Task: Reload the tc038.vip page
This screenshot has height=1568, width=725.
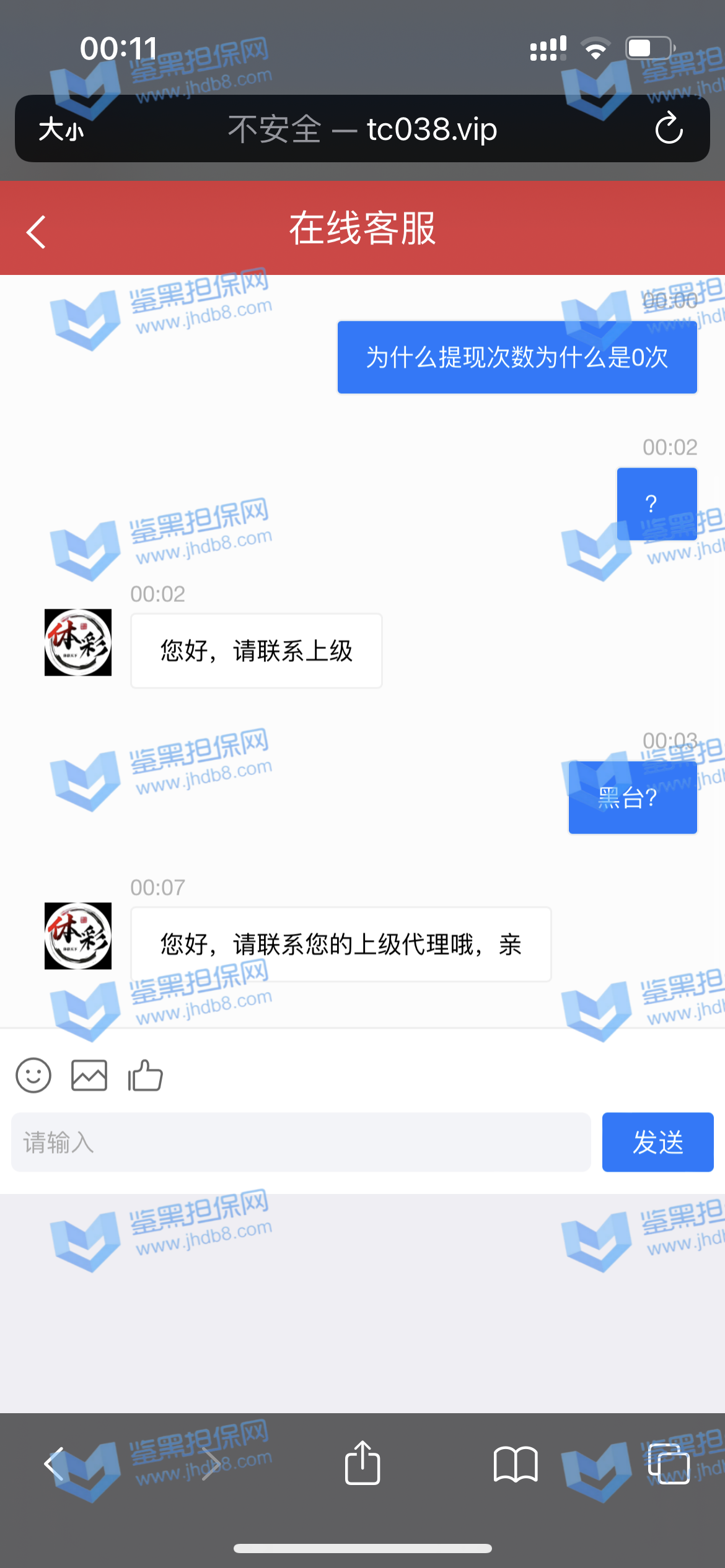Action: pyautogui.click(x=669, y=129)
